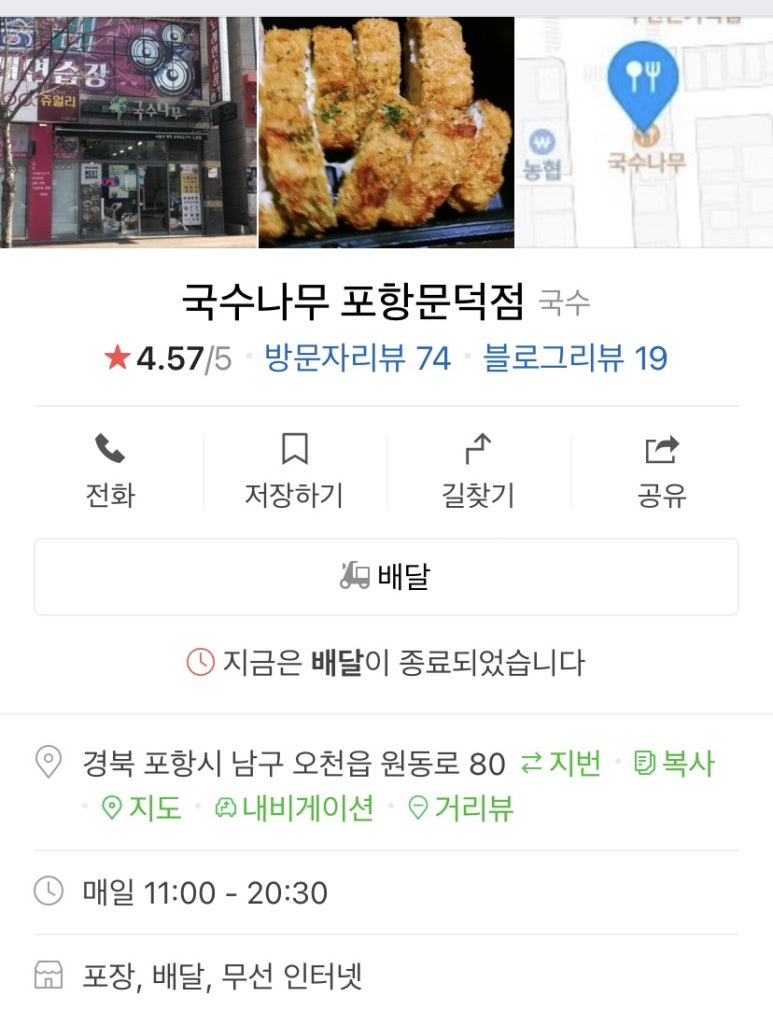Read the 블로그리뷰 19 blog reviews
Screen dimensions: 773x1011
coord(575,358)
